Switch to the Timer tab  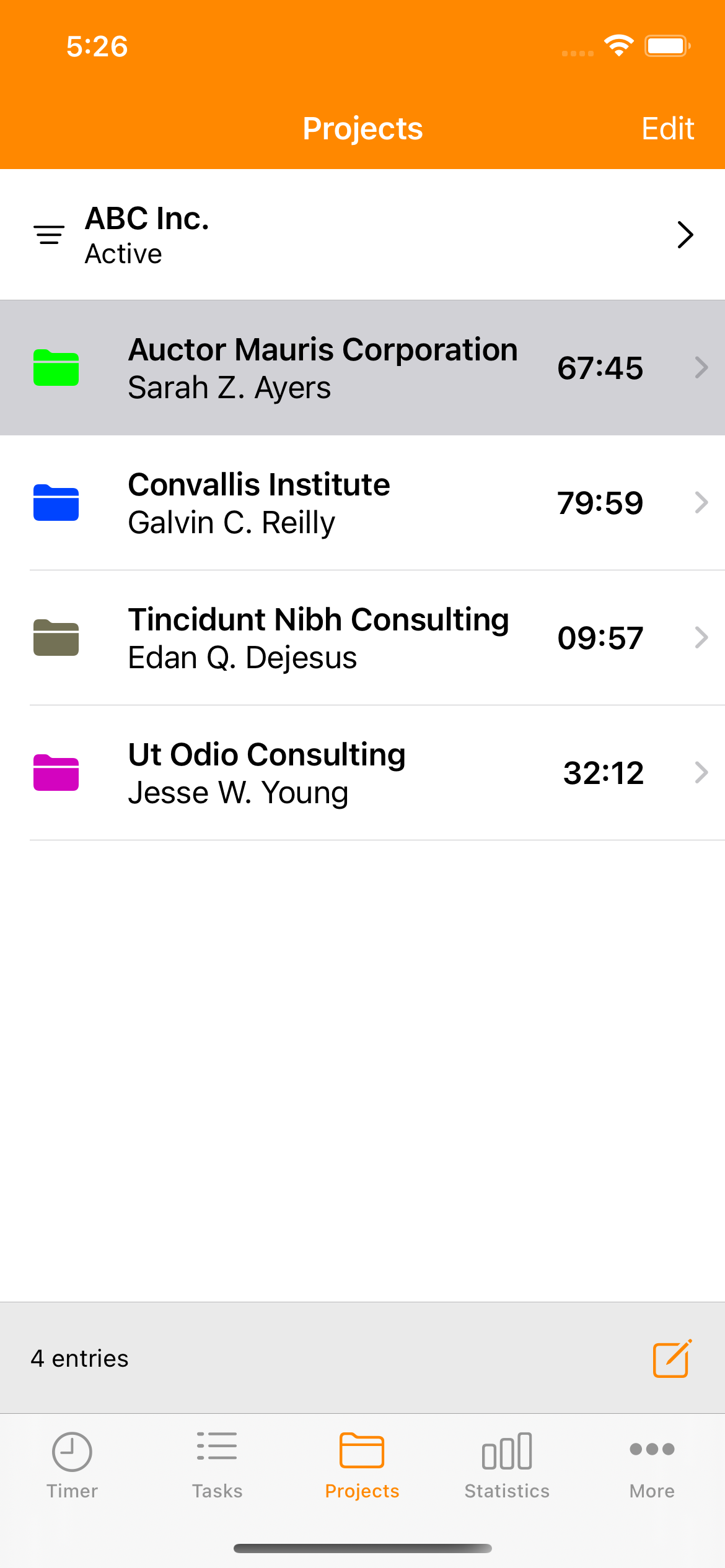coord(72,1465)
